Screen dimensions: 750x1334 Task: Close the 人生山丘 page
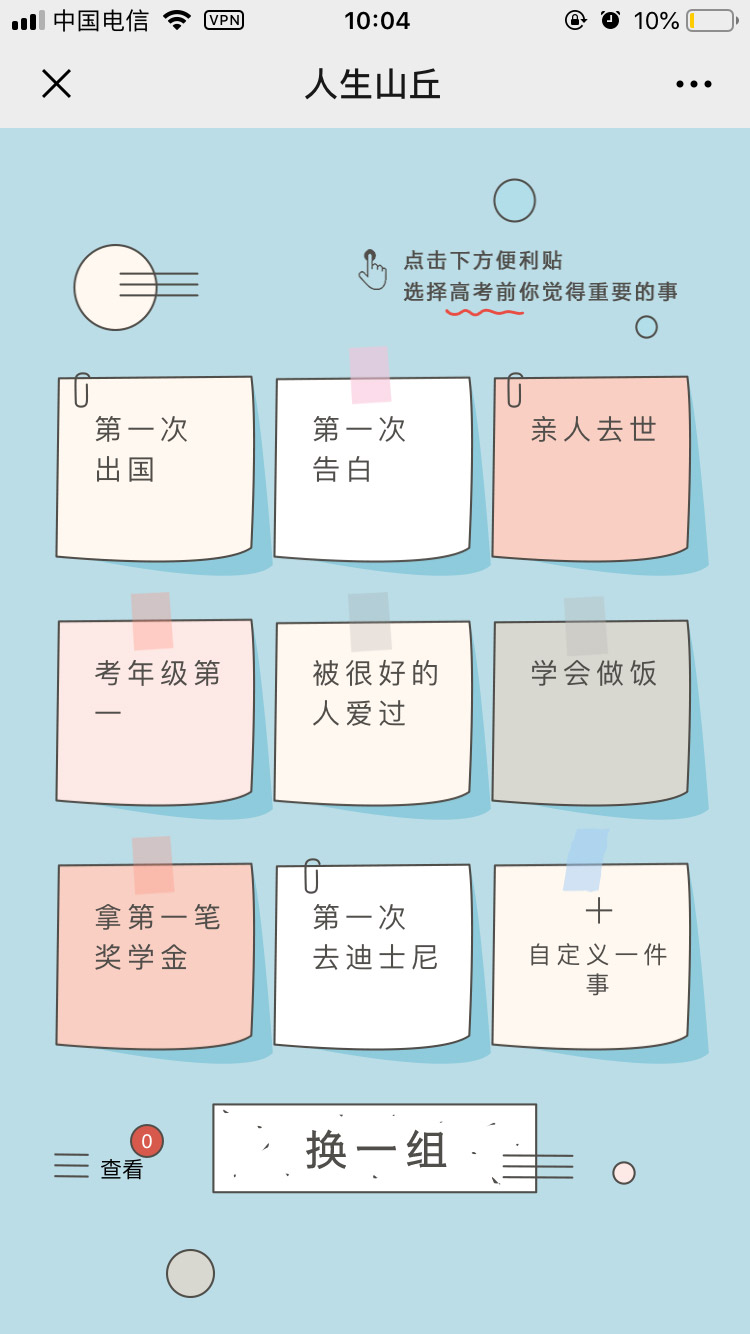pos(56,84)
